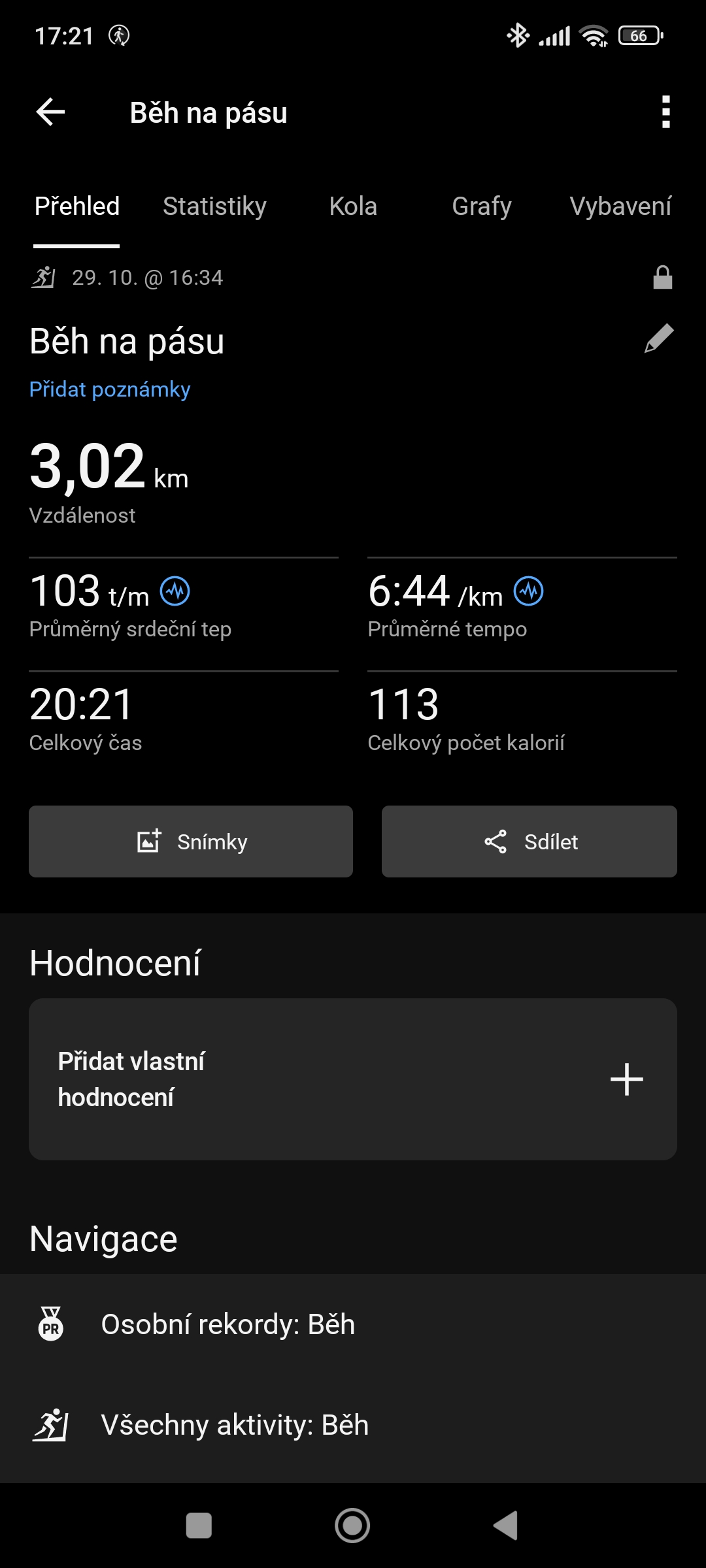Open the three-dot overflow menu
This screenshot has width=706, height=1568.
[x=665, y=112]
